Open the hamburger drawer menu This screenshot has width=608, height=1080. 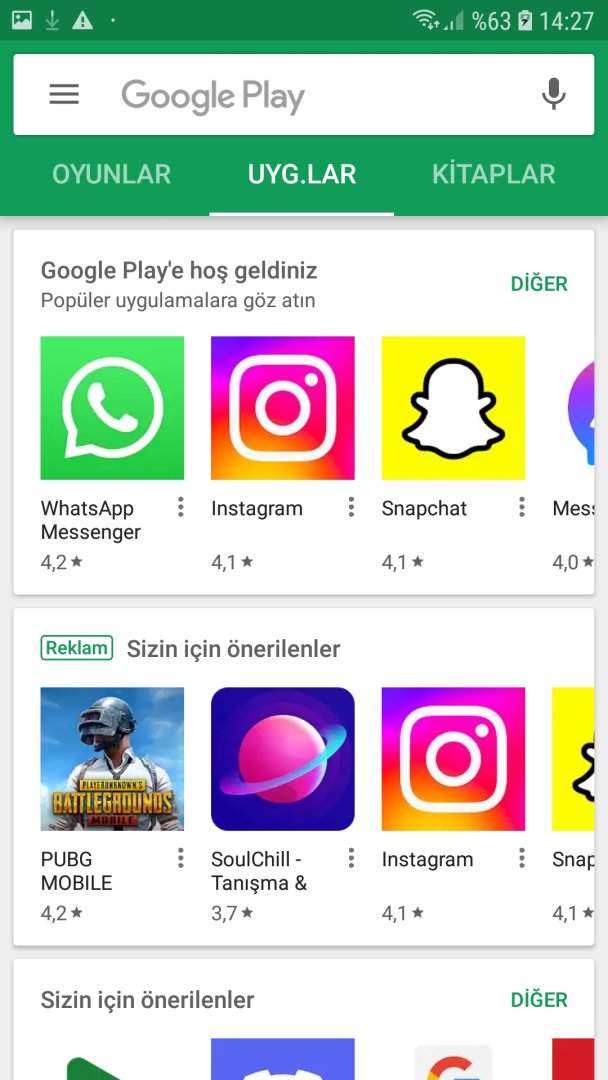point(64,95)
